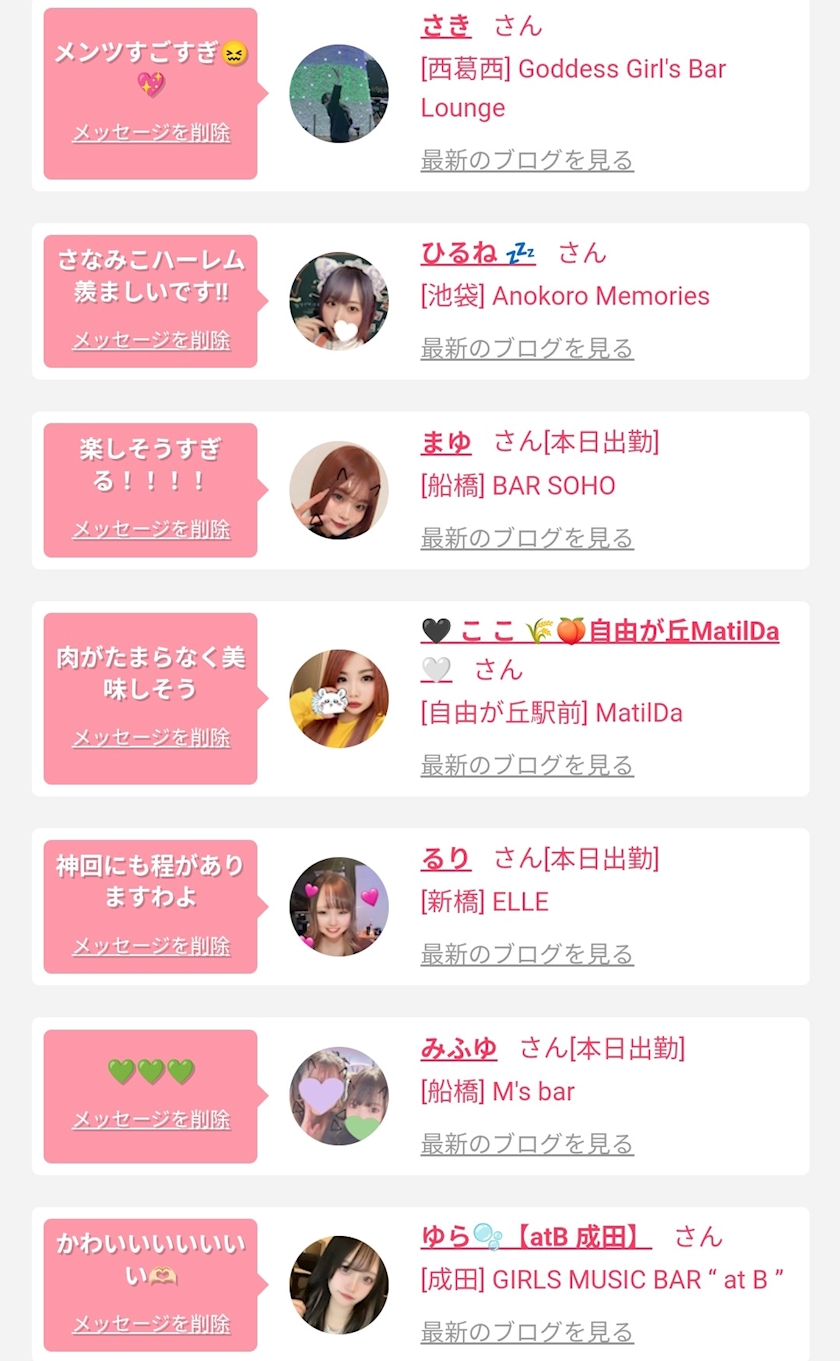Open ここ 自由が丘MatilDa profile link
Viewport: 840px width, 1361px height.
(x=600, y=631)
